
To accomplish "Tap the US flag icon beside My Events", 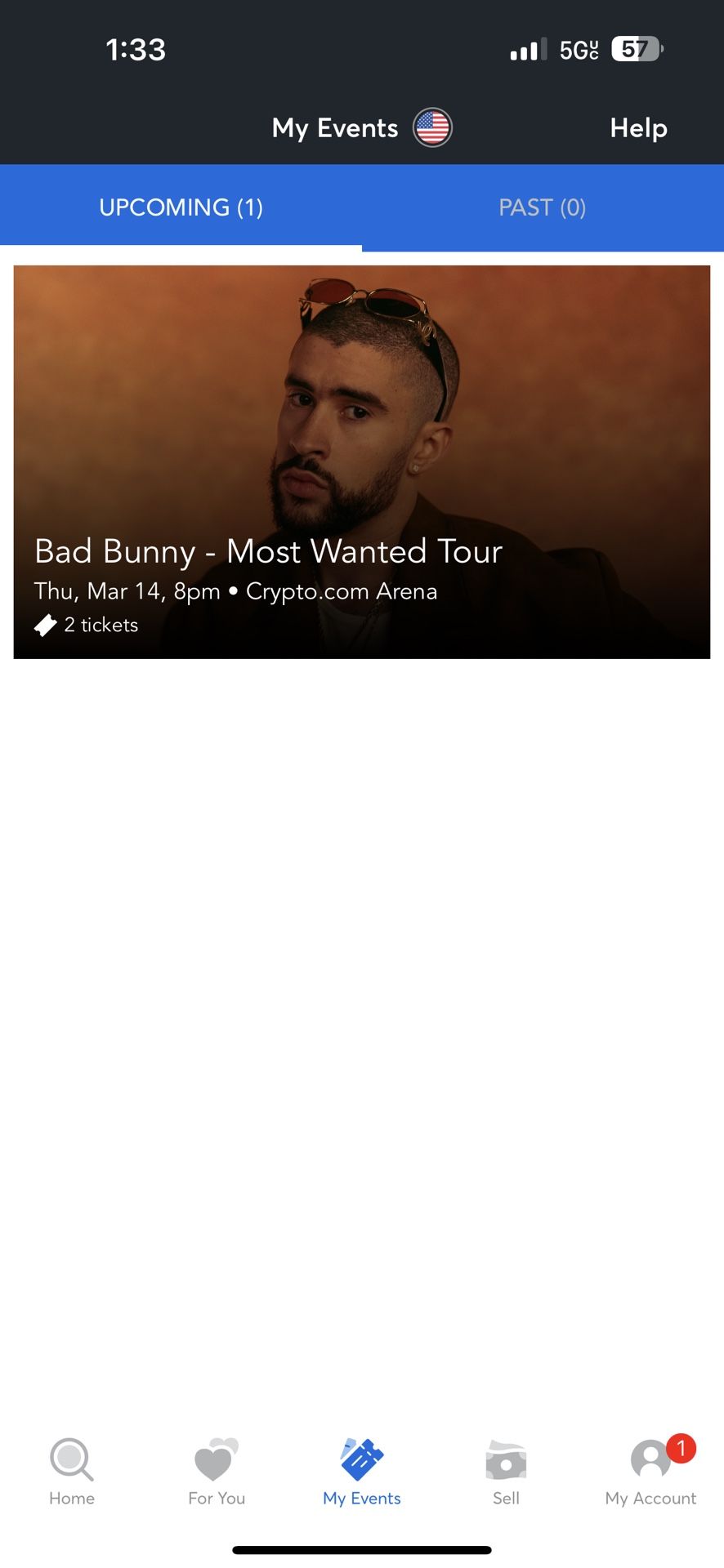I will tap(431, 127).
